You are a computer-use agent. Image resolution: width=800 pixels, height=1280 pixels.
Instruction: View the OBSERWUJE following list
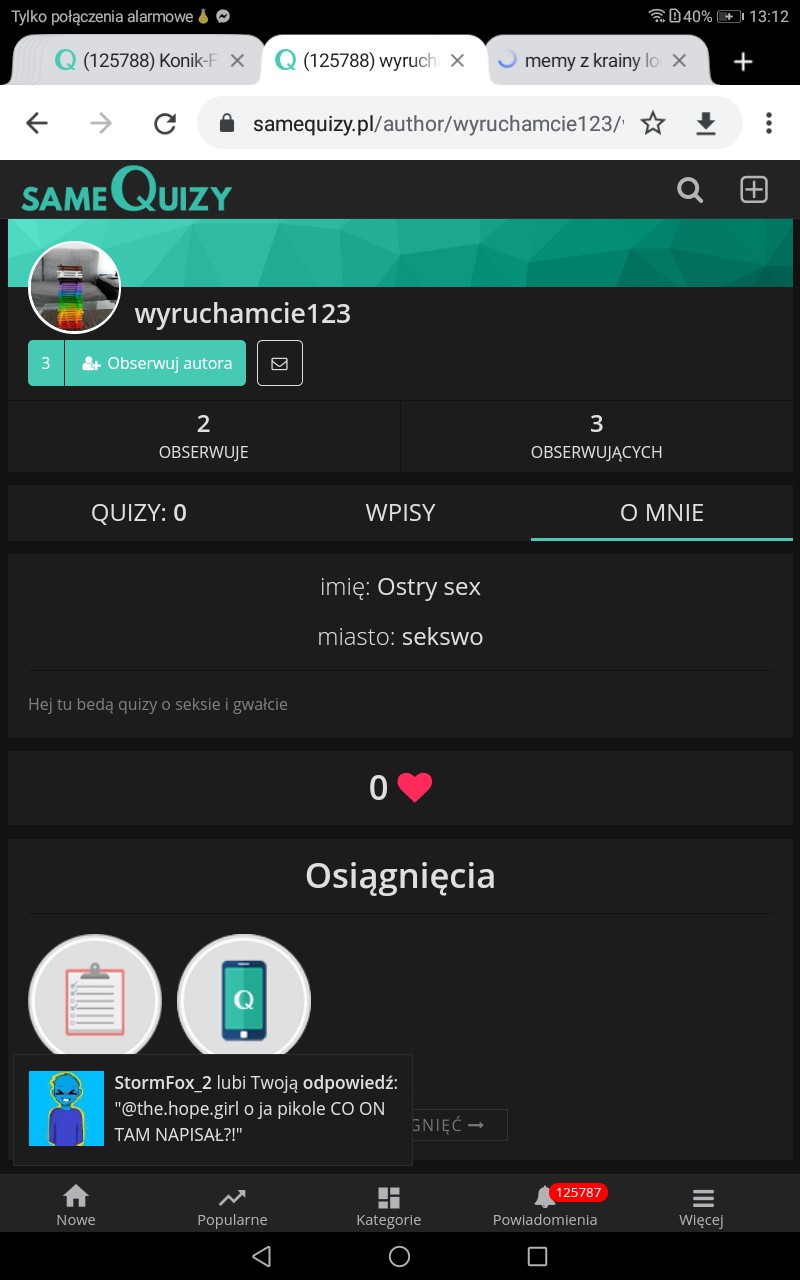(204, 437)
